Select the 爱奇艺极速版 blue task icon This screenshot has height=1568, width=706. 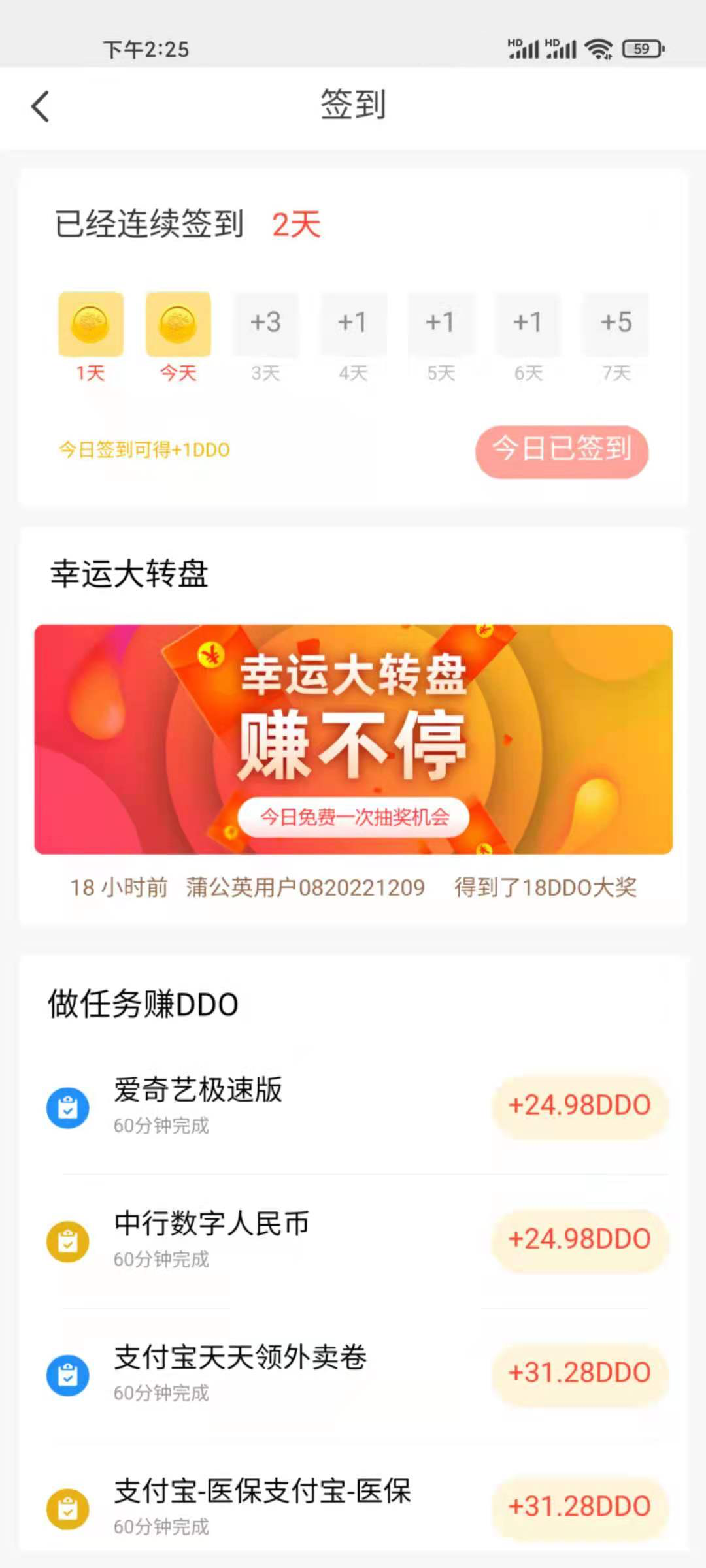click(68, 1107)
